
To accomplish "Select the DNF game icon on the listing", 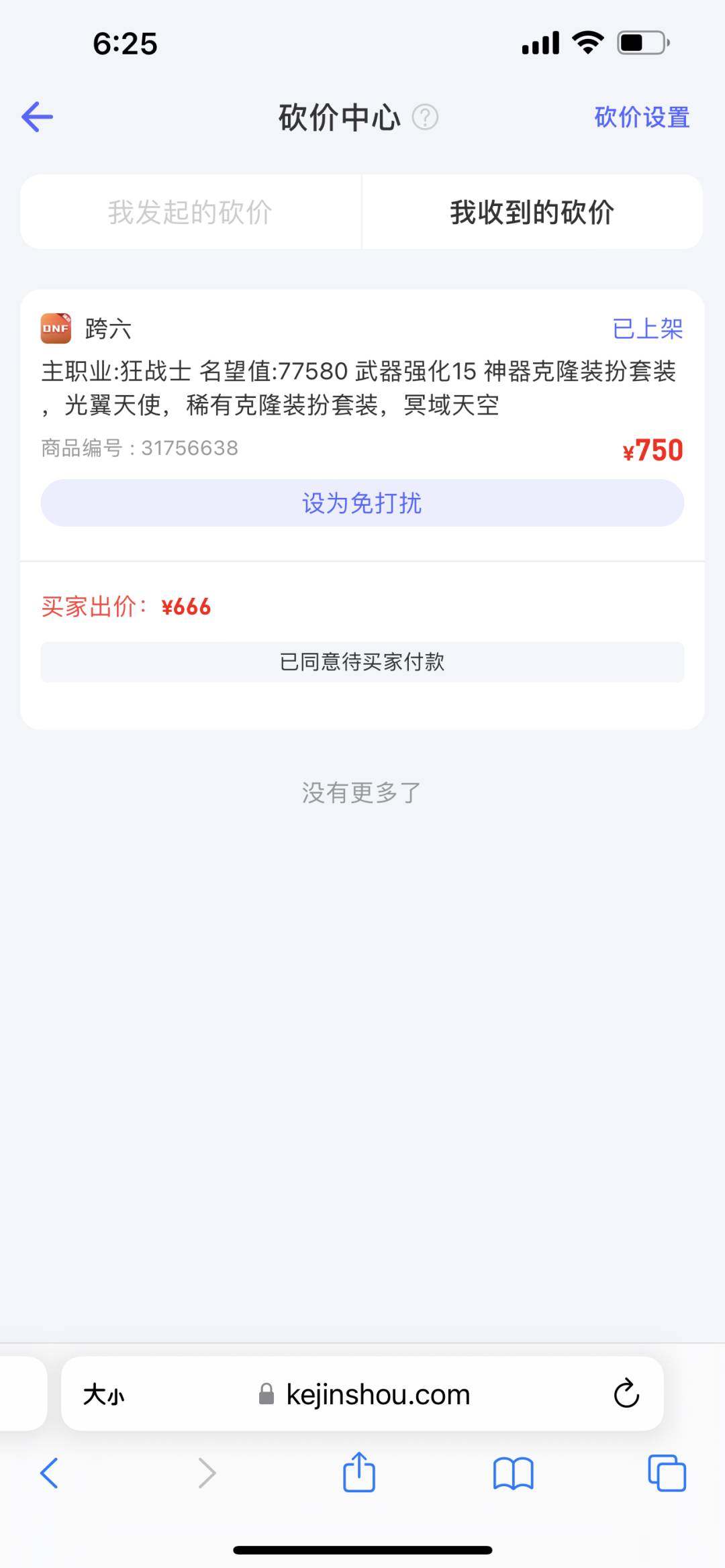I will 56,328.
